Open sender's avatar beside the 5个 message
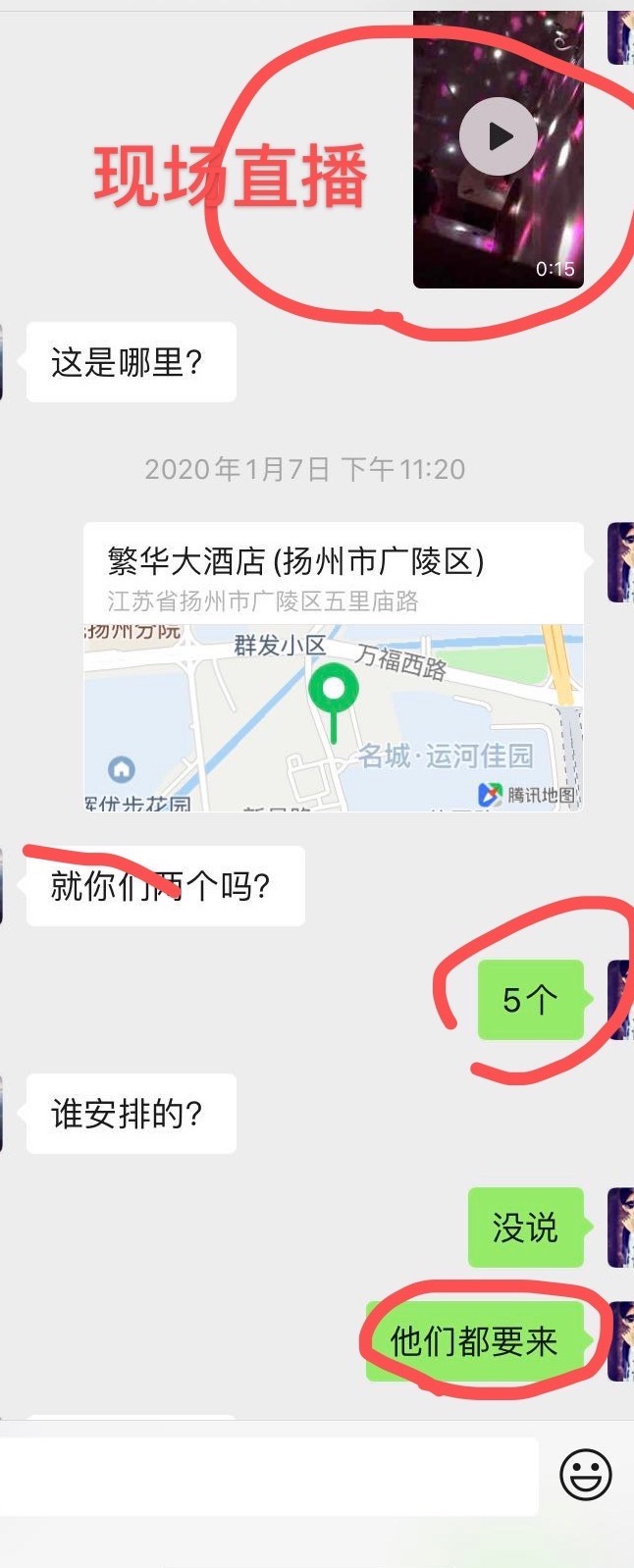The width and height of the screenshot is (634, 1568). (x=620, y=999)
